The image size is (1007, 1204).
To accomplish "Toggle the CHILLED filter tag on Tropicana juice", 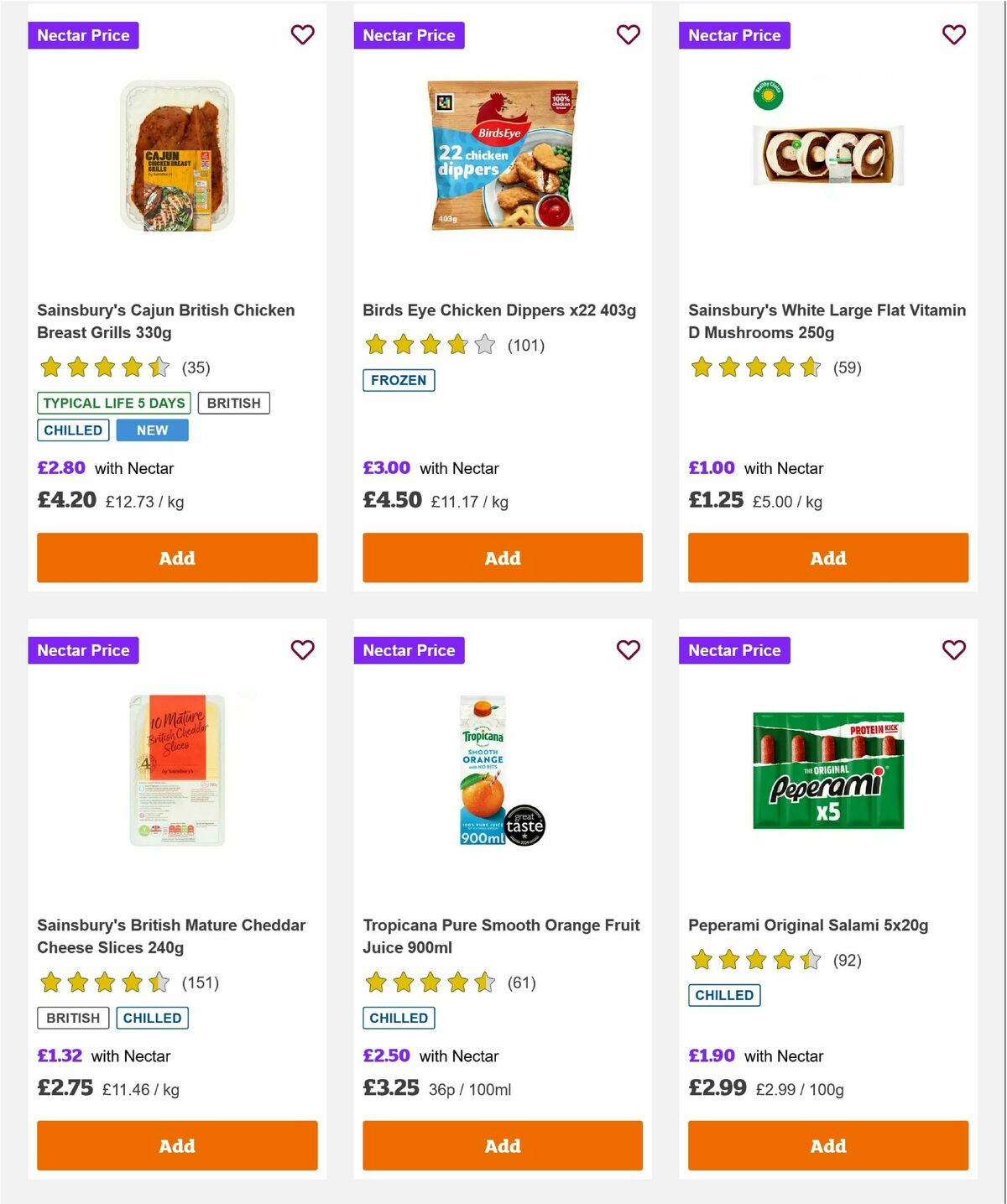I will (x=399, y=1018).
